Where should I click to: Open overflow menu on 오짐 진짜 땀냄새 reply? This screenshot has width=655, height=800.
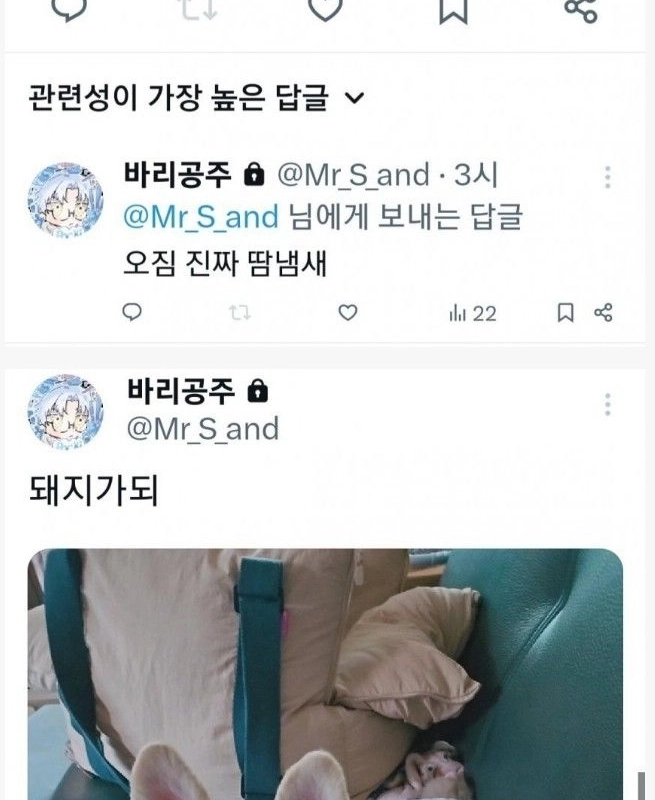(607, 178)
